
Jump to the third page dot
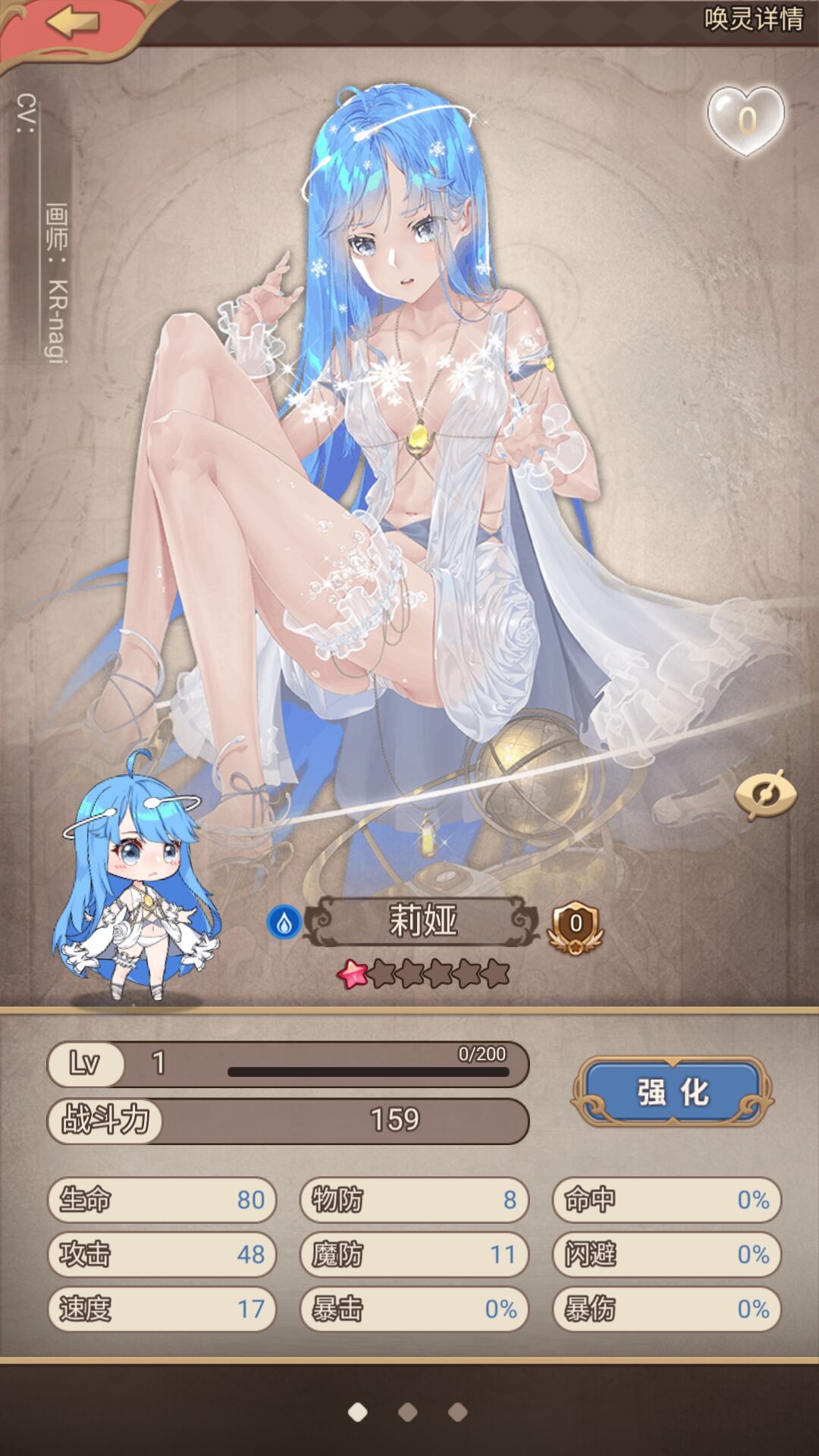(457, 1412)
